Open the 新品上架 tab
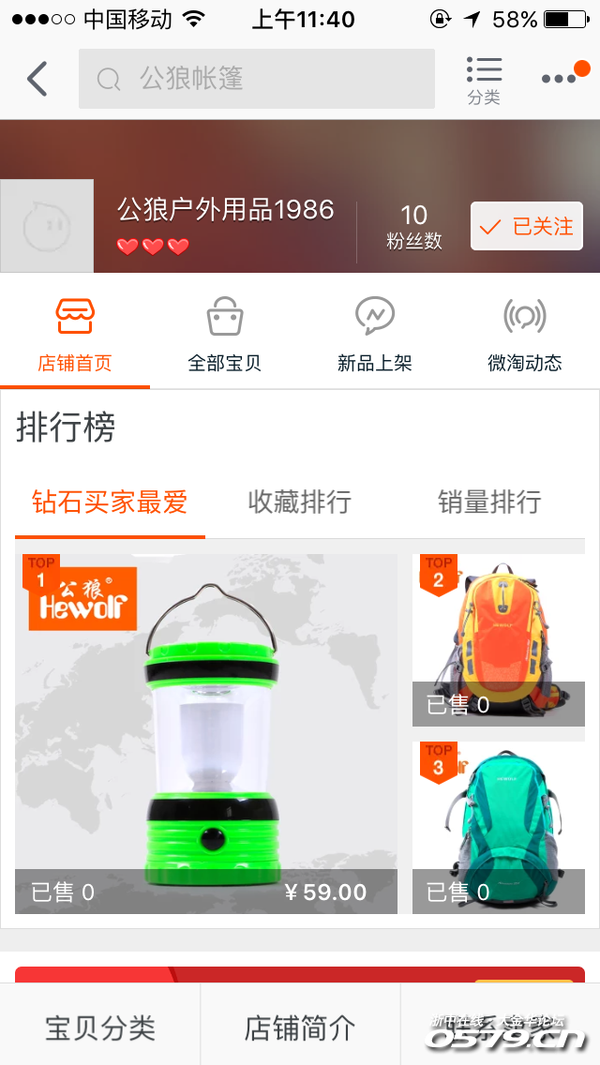This screenshot has width=600, height=1065. click(375, 335)
